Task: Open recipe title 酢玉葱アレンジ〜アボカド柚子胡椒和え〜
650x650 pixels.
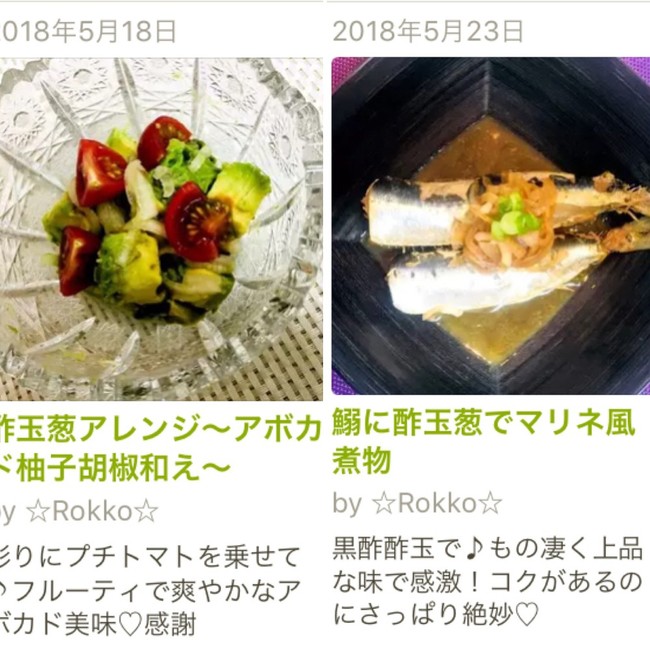Action: (x=160, y=445)
